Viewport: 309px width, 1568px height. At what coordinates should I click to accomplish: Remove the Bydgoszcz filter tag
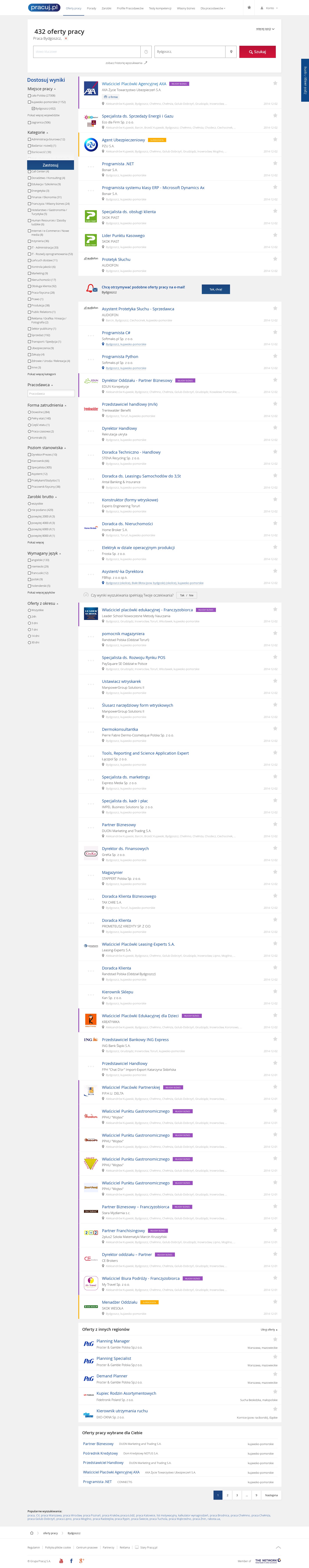coord(66,38)
